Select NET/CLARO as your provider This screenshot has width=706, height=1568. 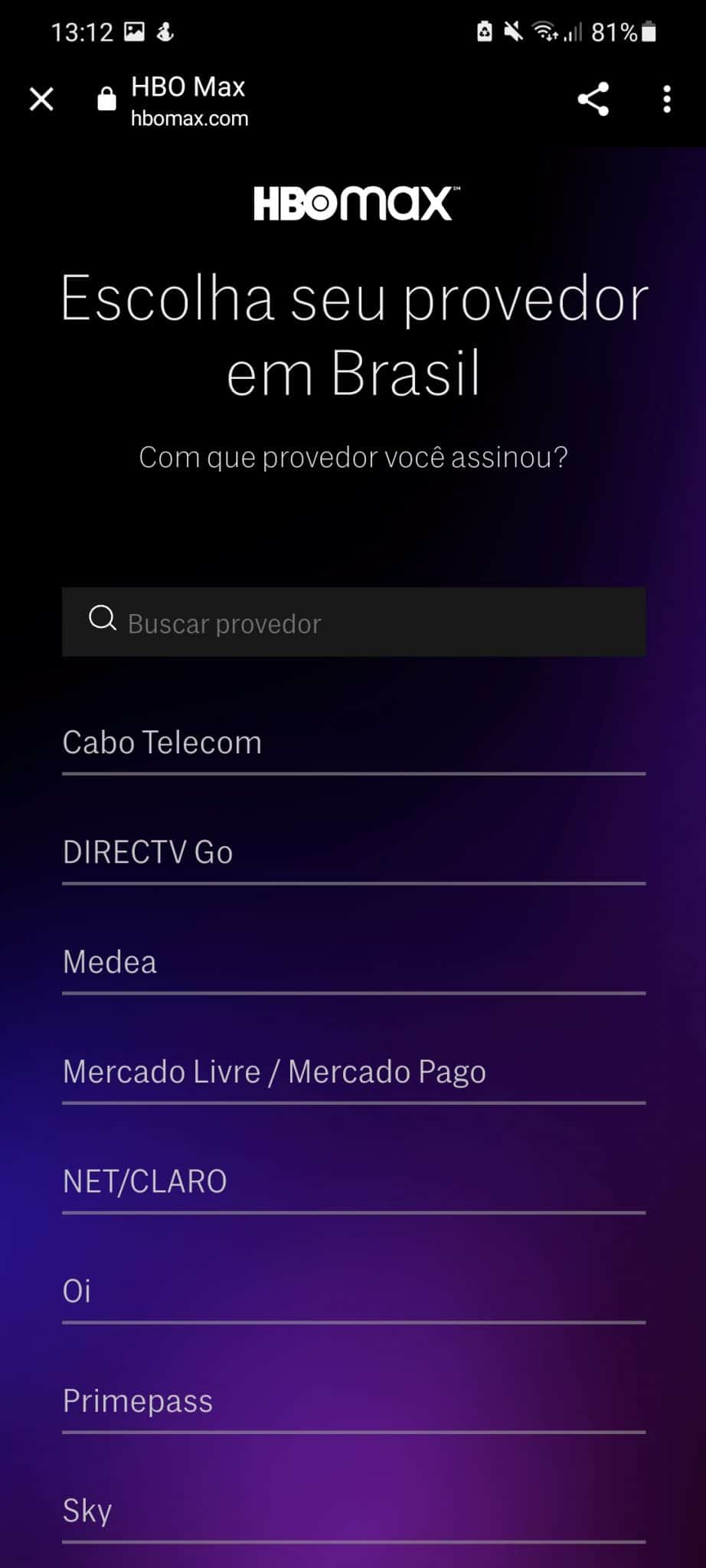tap(145, 1181)
